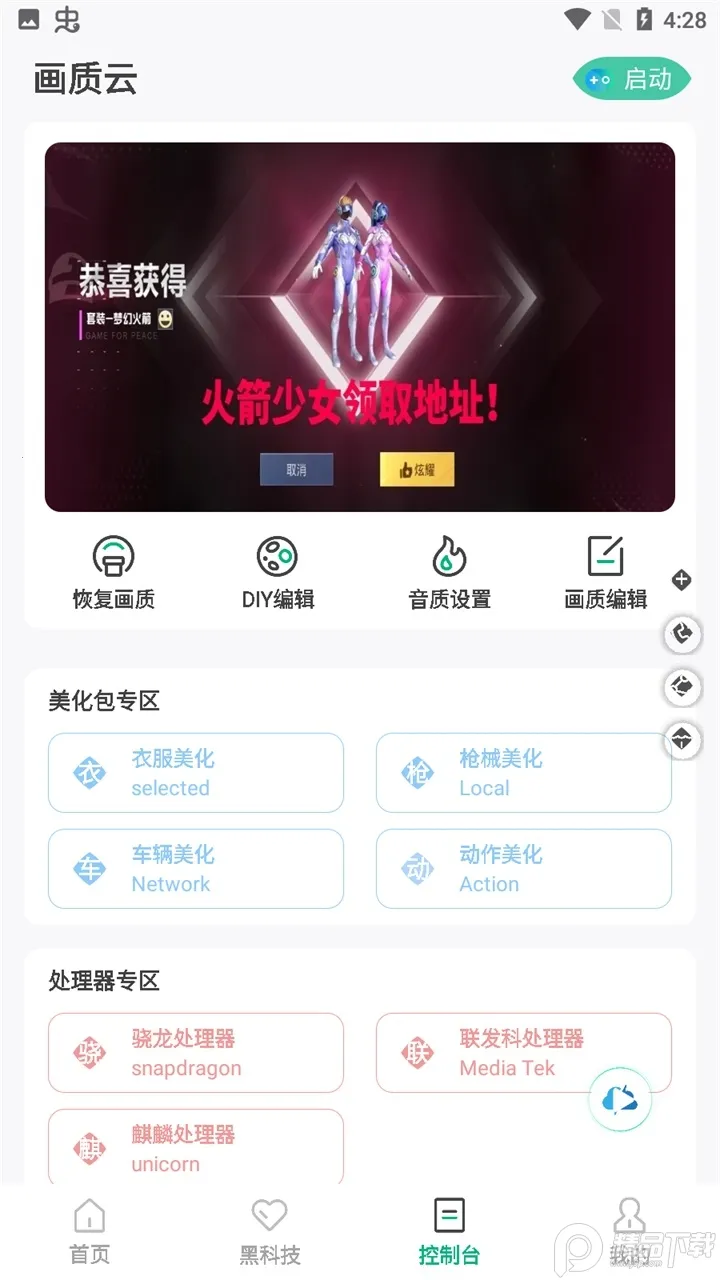Select the 音质设置 audio settings icon
Screen dimensions: 720x1280
tap(449, 555)
